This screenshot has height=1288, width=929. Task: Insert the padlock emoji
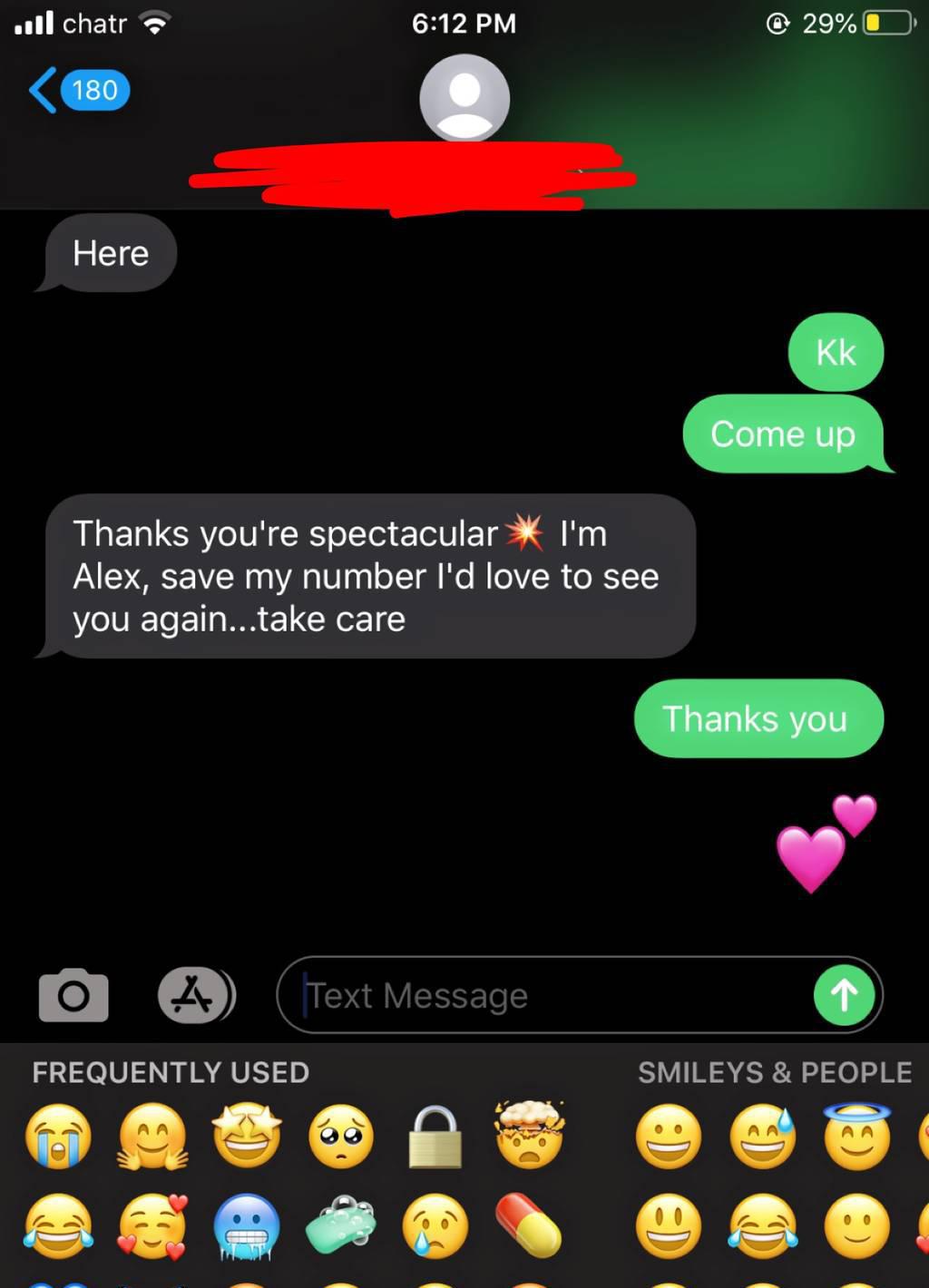coord(435,1136)
